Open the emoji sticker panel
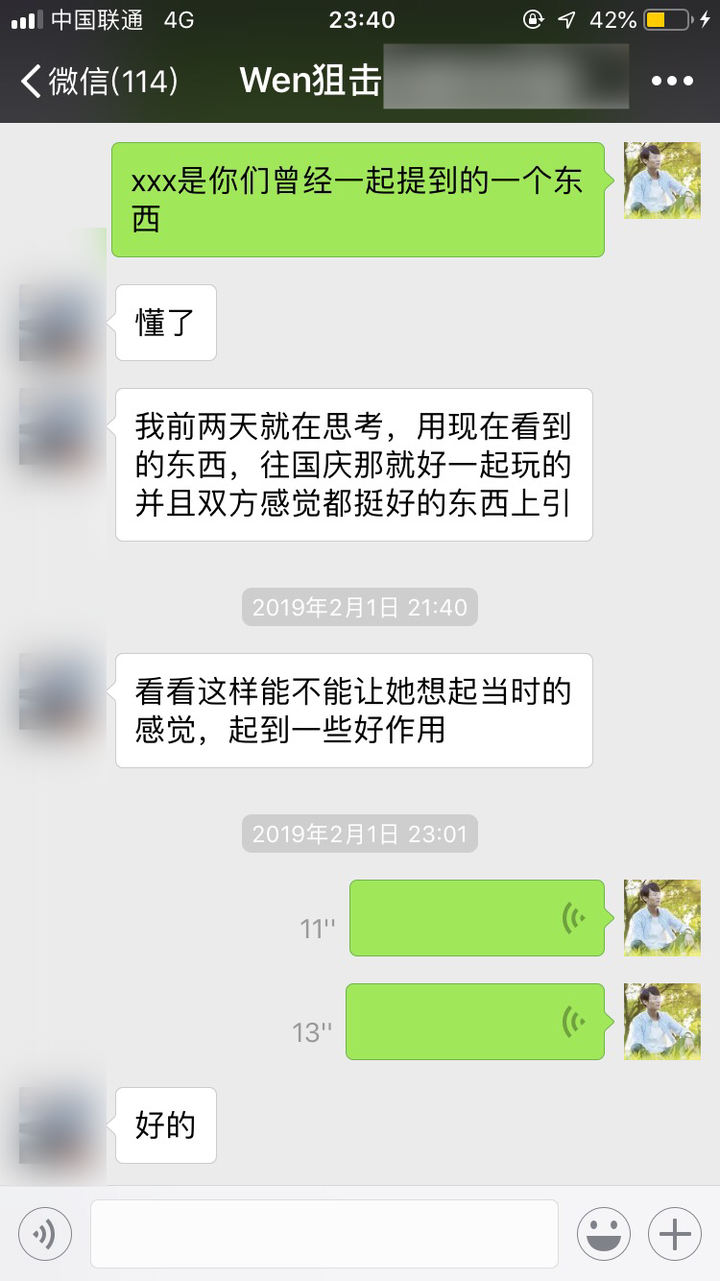This screenshot has width=720, height=1281. (x=604, y=1234)
